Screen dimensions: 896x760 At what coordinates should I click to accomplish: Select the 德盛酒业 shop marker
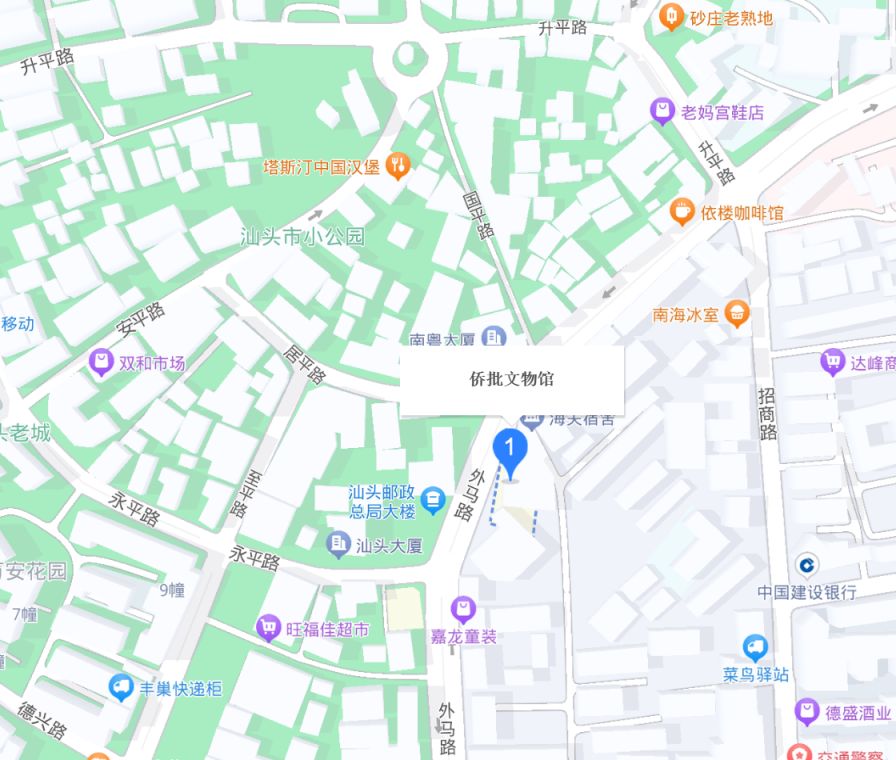tap(807, 713)
